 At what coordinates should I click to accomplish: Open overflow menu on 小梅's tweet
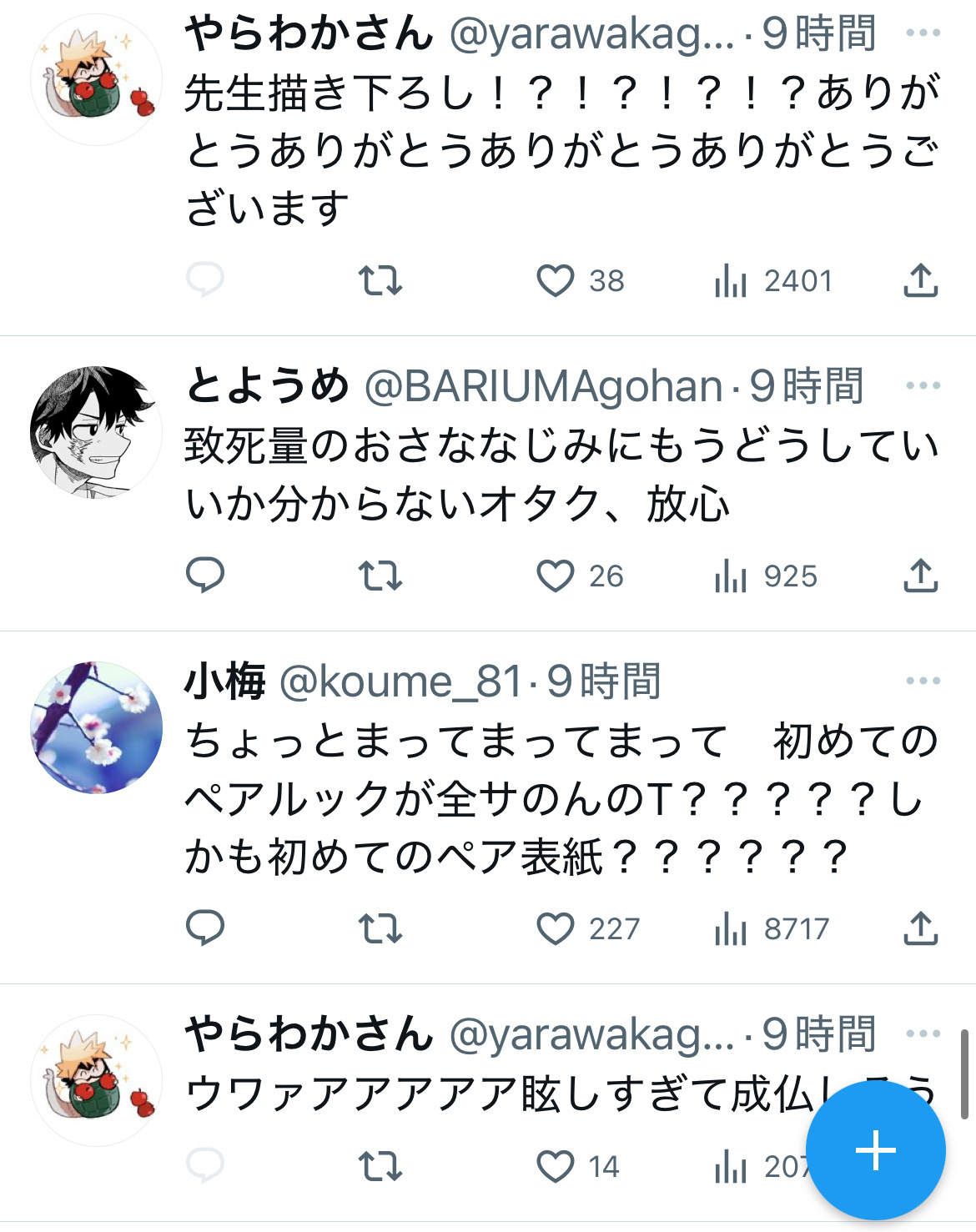[x=923, y=681]
